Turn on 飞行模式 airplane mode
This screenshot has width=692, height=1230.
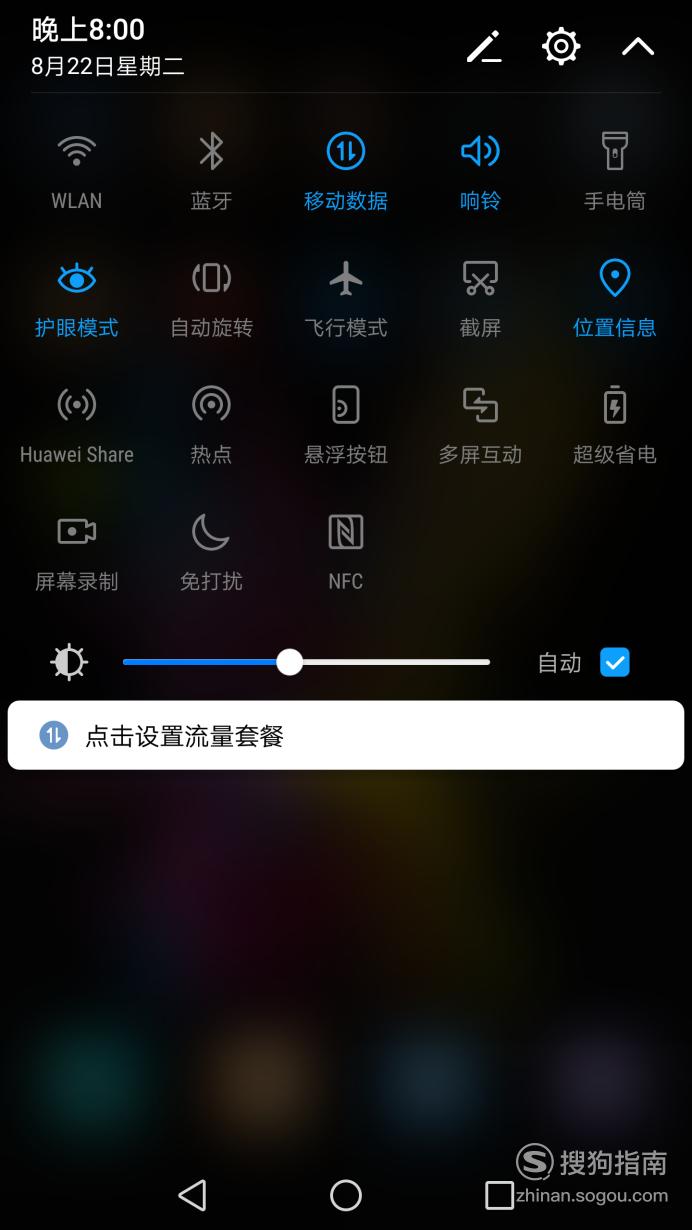pyautogui.click(x=346, y=297)
